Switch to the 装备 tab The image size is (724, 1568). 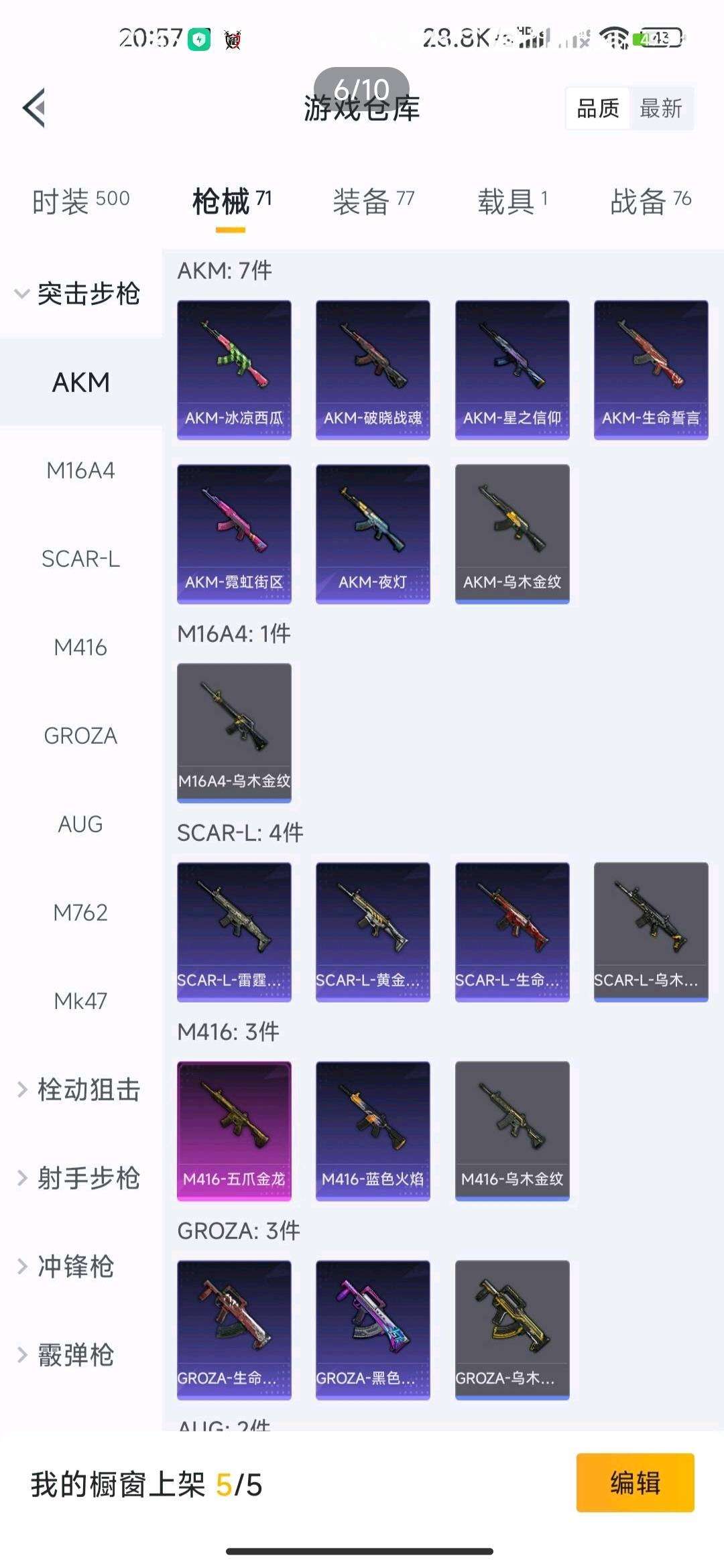[373, 201]
